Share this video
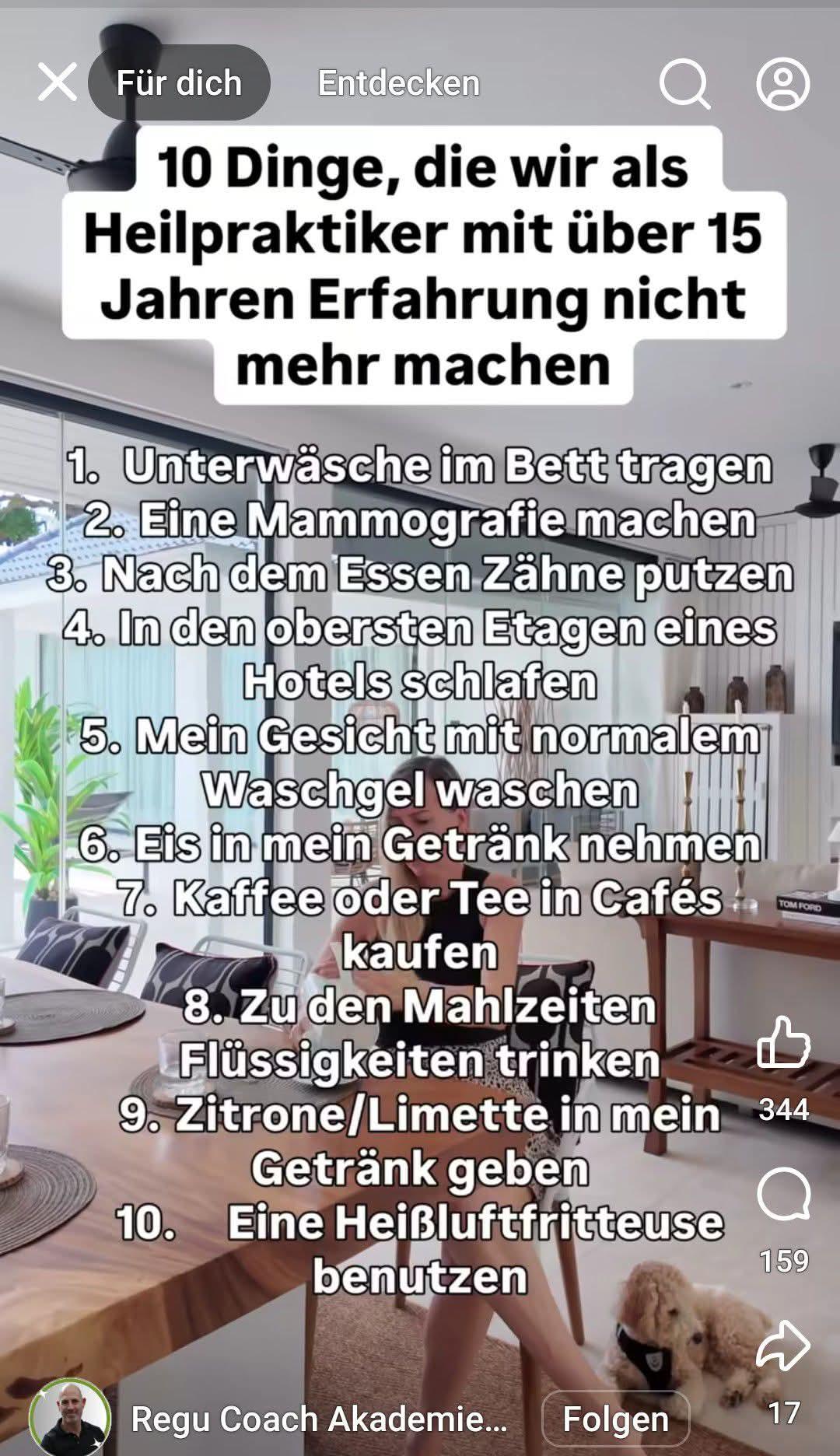The image size is (840, 1456). click(783, 1347)
